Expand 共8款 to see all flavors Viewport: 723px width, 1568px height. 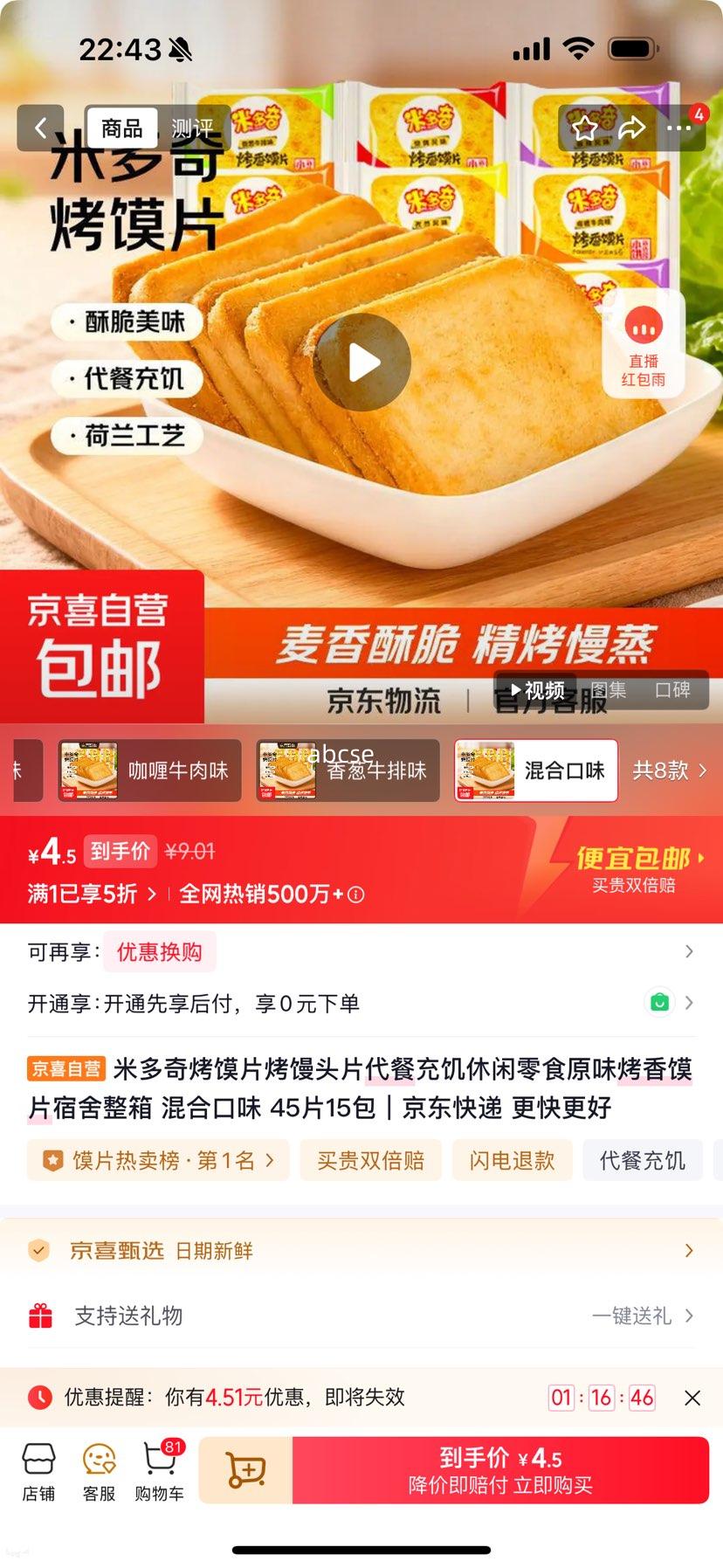point(669,770)
